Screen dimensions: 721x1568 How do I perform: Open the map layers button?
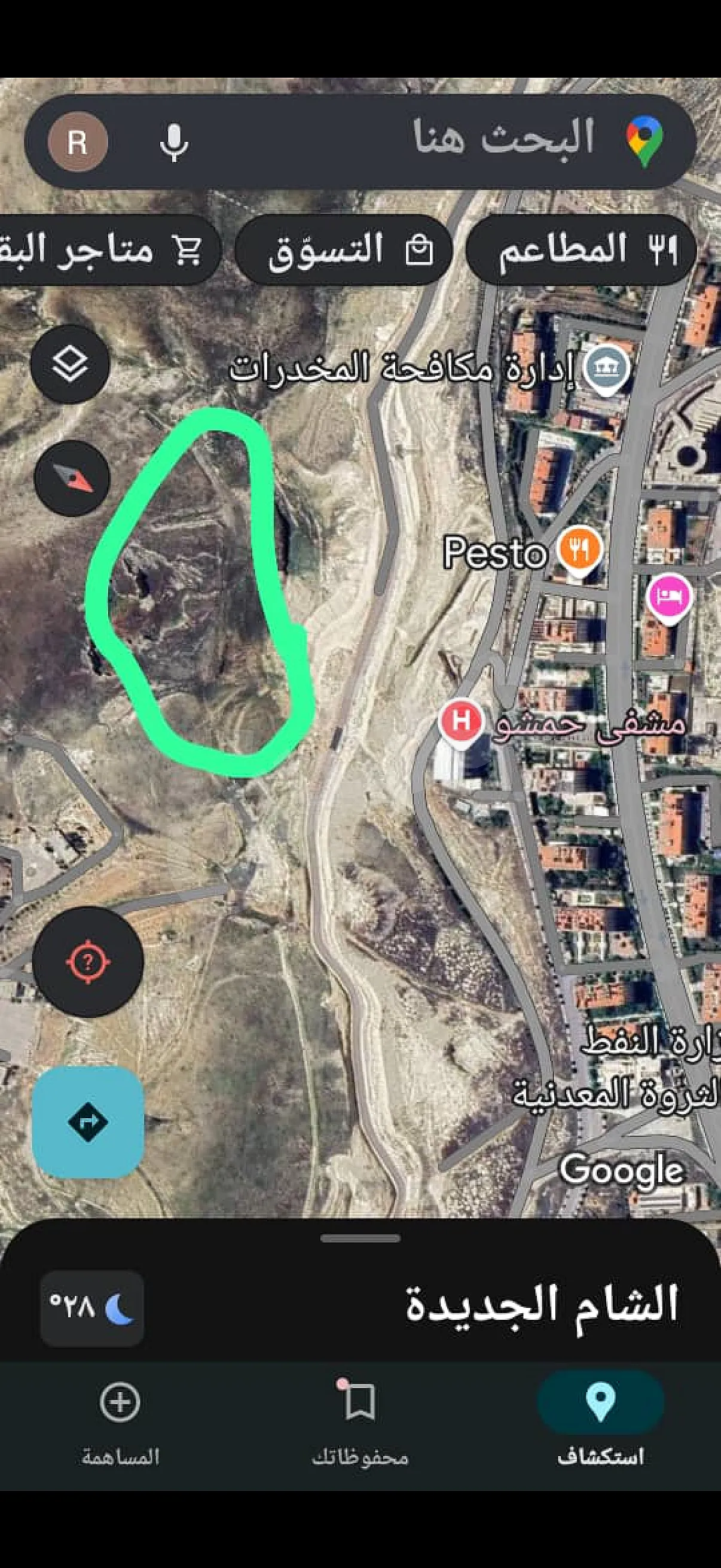click(71, 364)
